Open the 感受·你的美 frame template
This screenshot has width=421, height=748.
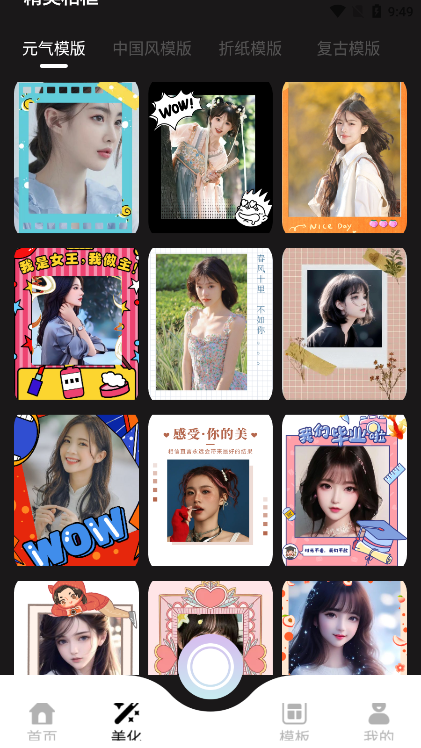pos(210,490)
